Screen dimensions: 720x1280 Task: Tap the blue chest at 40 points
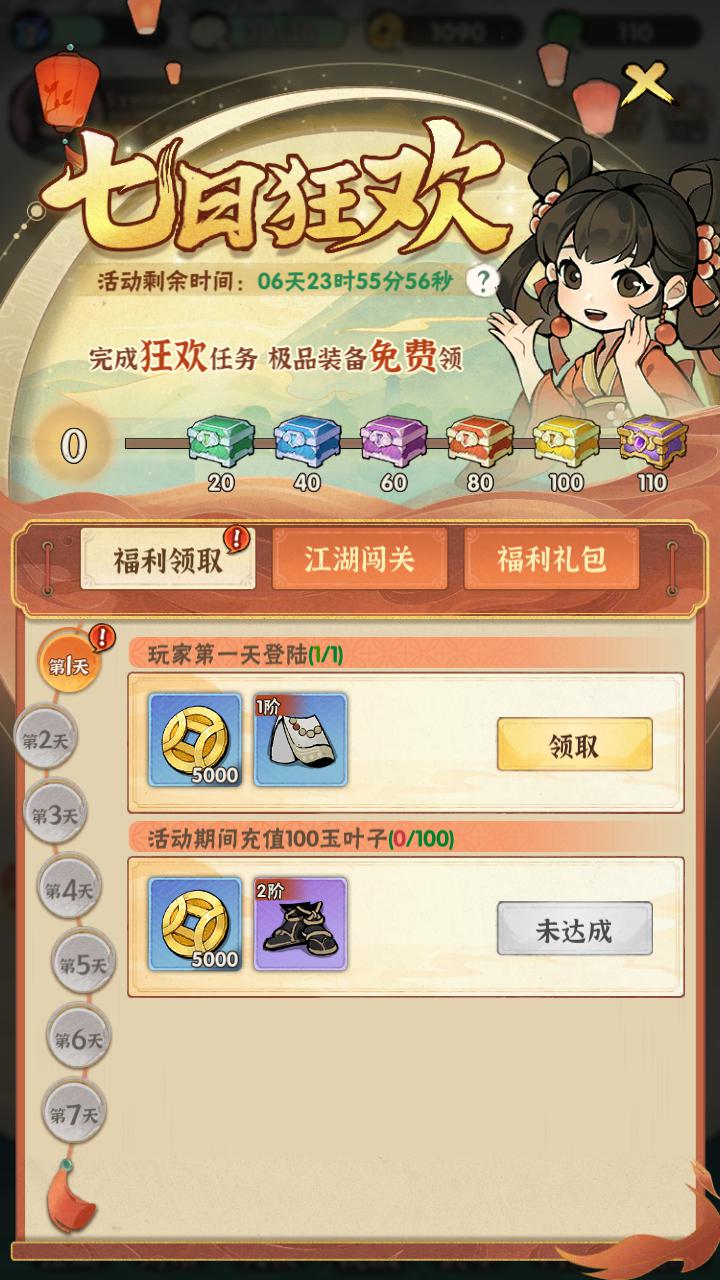tap(307, 441)
